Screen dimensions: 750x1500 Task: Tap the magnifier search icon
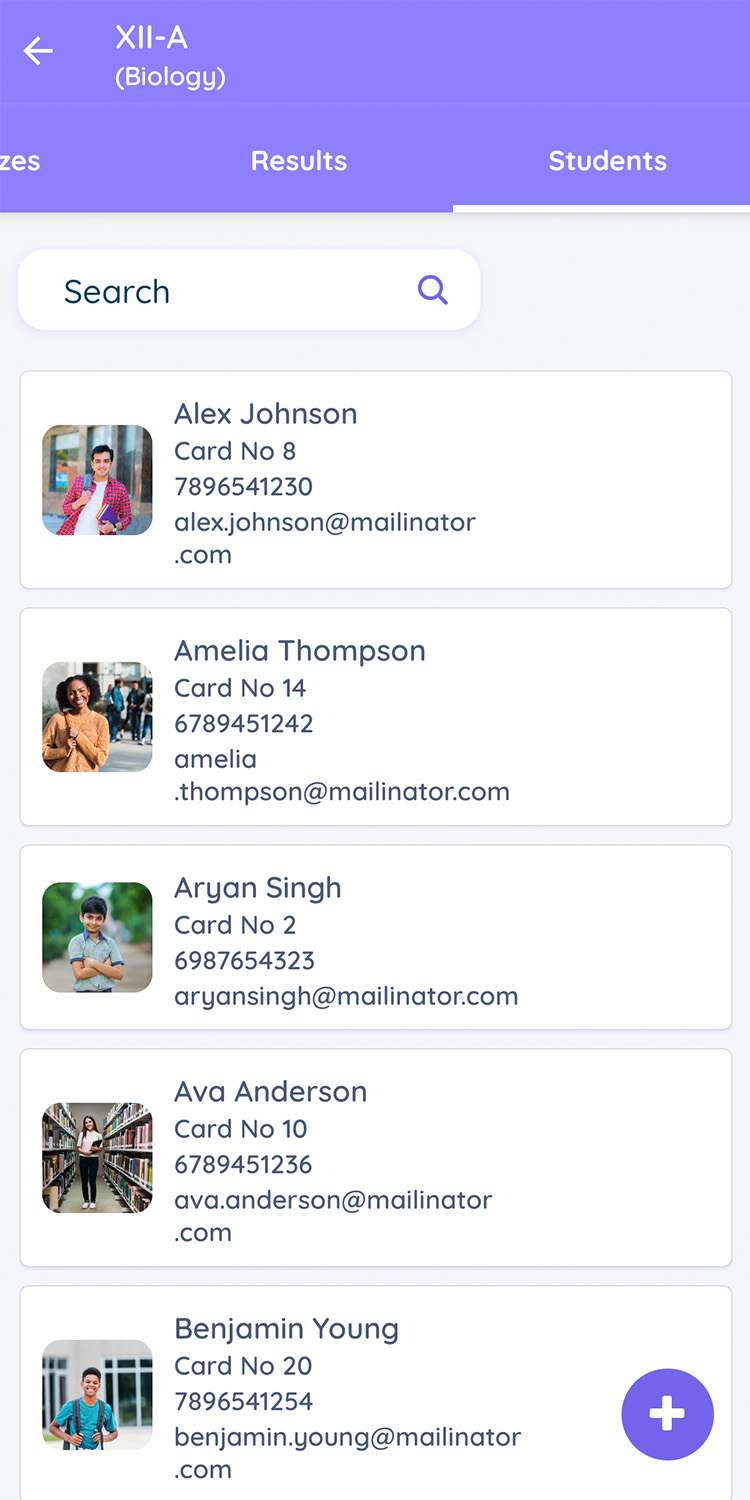tap(432, 290)
